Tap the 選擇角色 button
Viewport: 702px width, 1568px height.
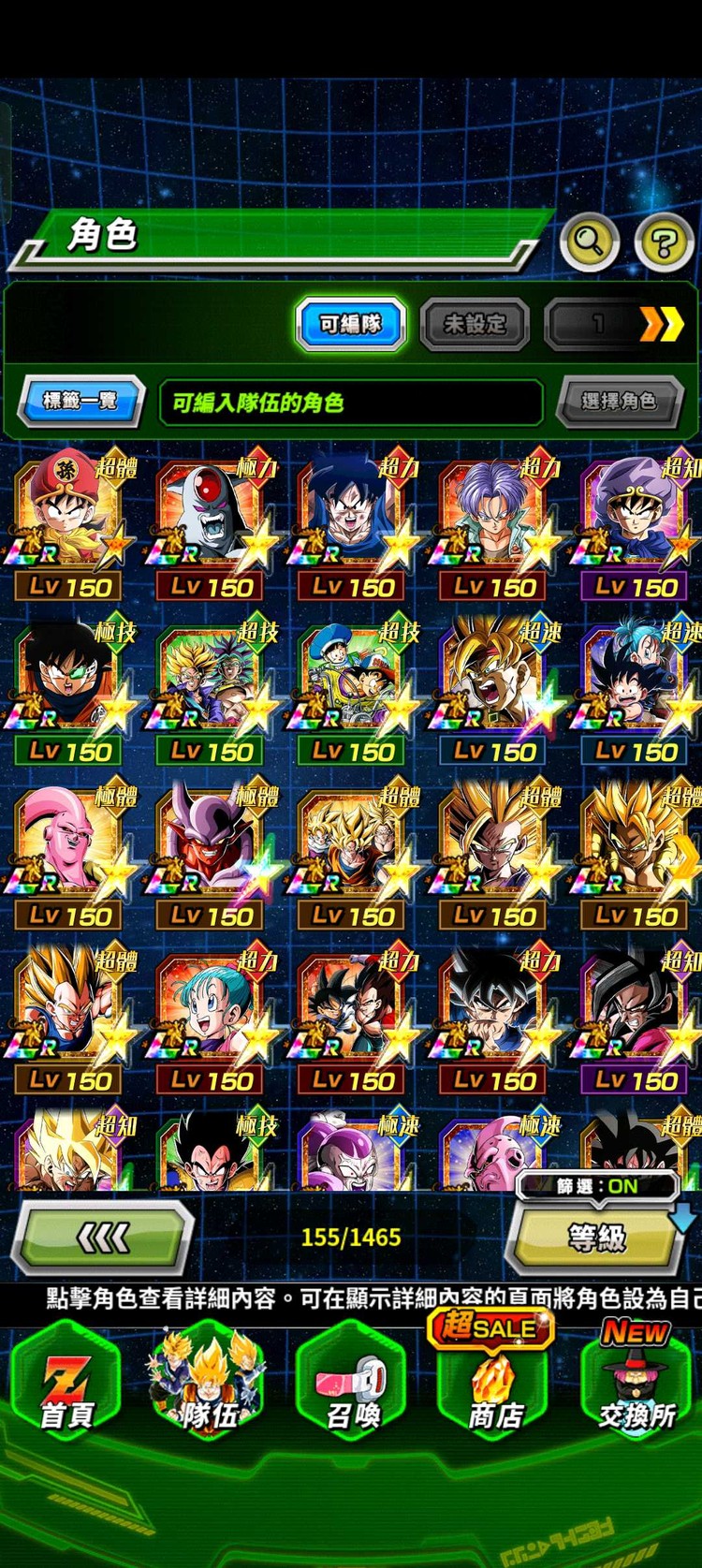tap(618, 402)
